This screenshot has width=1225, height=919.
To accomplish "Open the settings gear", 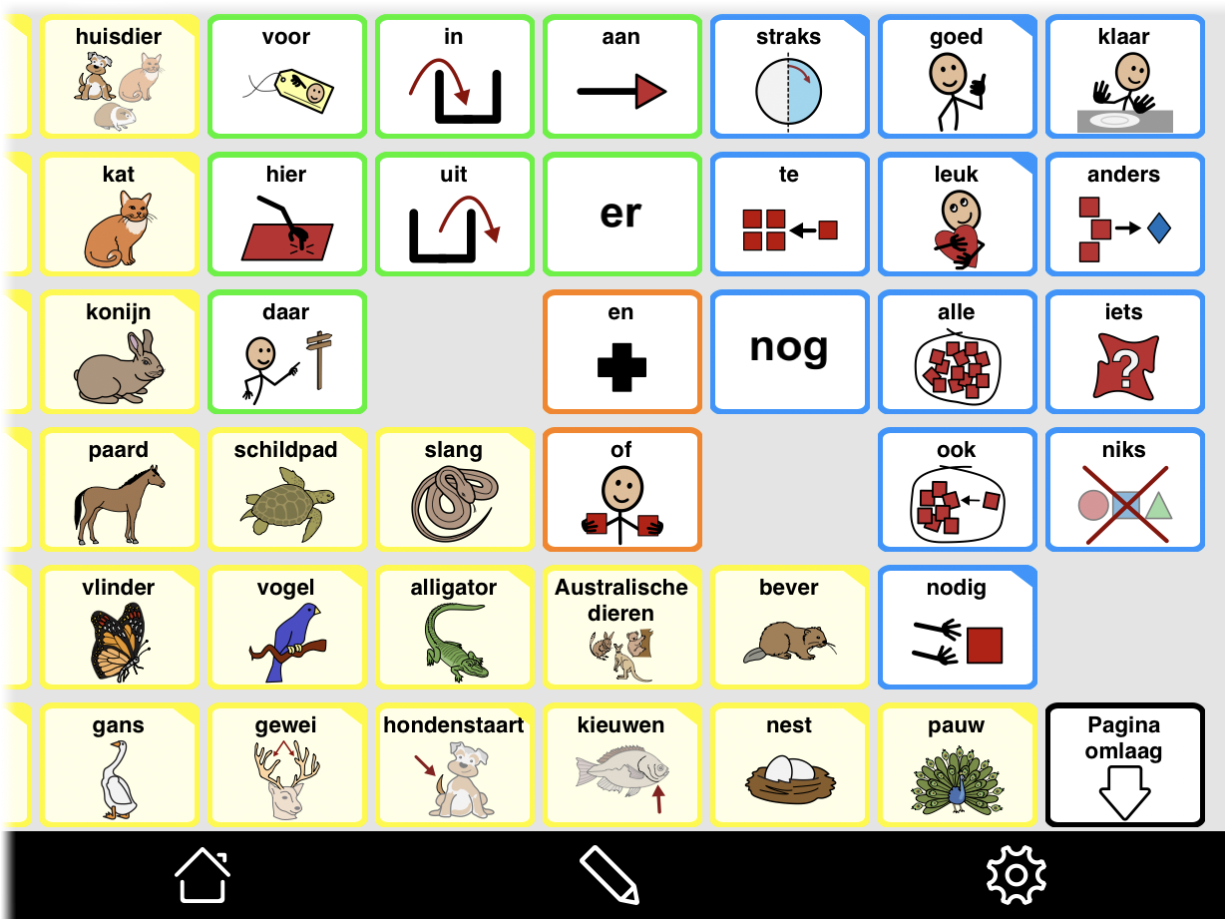I will coord(1015,874).
